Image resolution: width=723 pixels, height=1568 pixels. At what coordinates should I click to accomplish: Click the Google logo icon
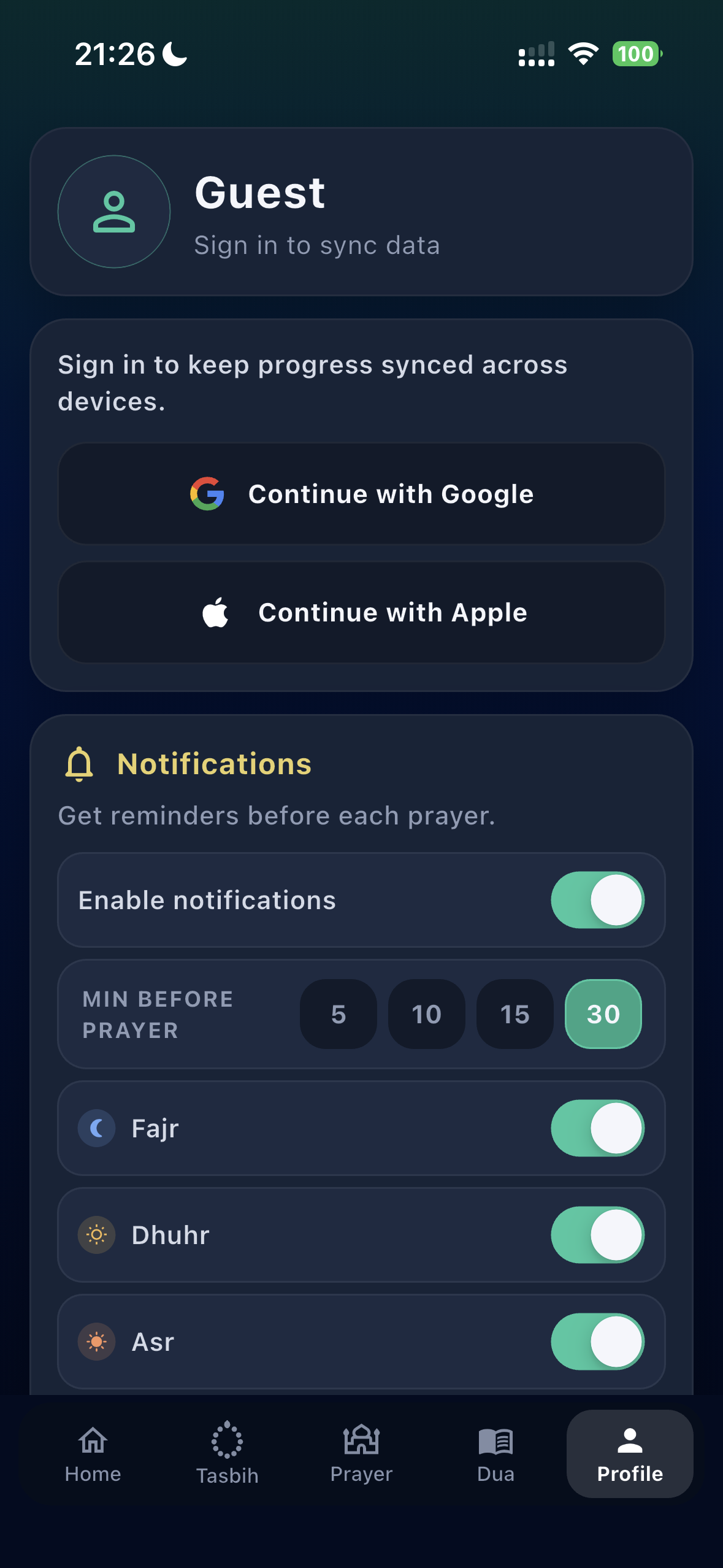click(207, 493)
